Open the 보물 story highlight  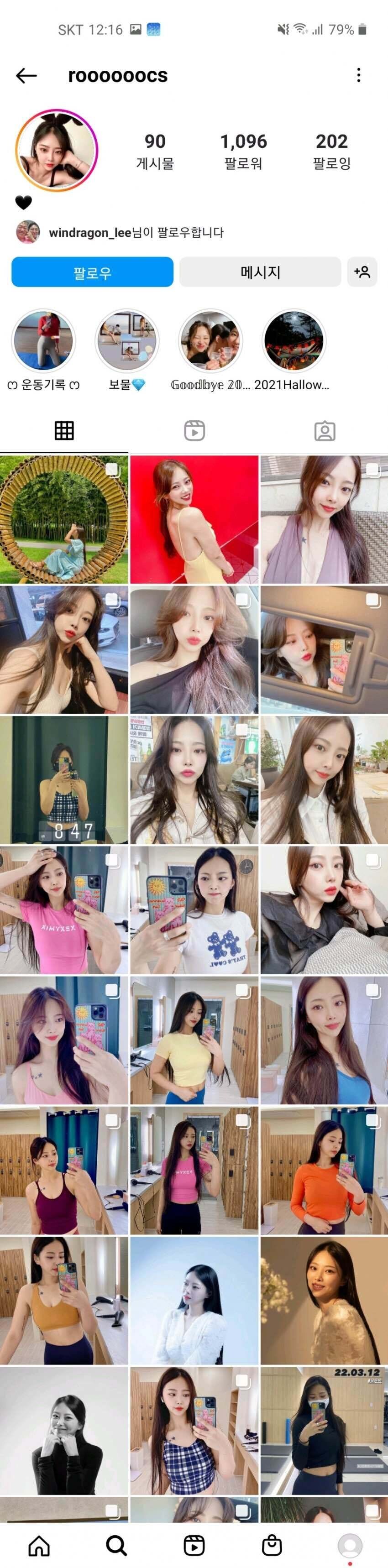tap(127, 341)
